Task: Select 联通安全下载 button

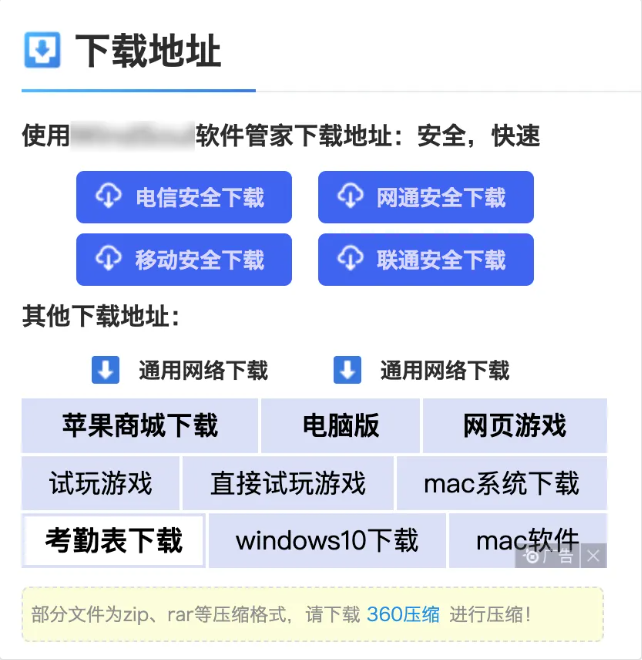Action: [x=426, y=260]
